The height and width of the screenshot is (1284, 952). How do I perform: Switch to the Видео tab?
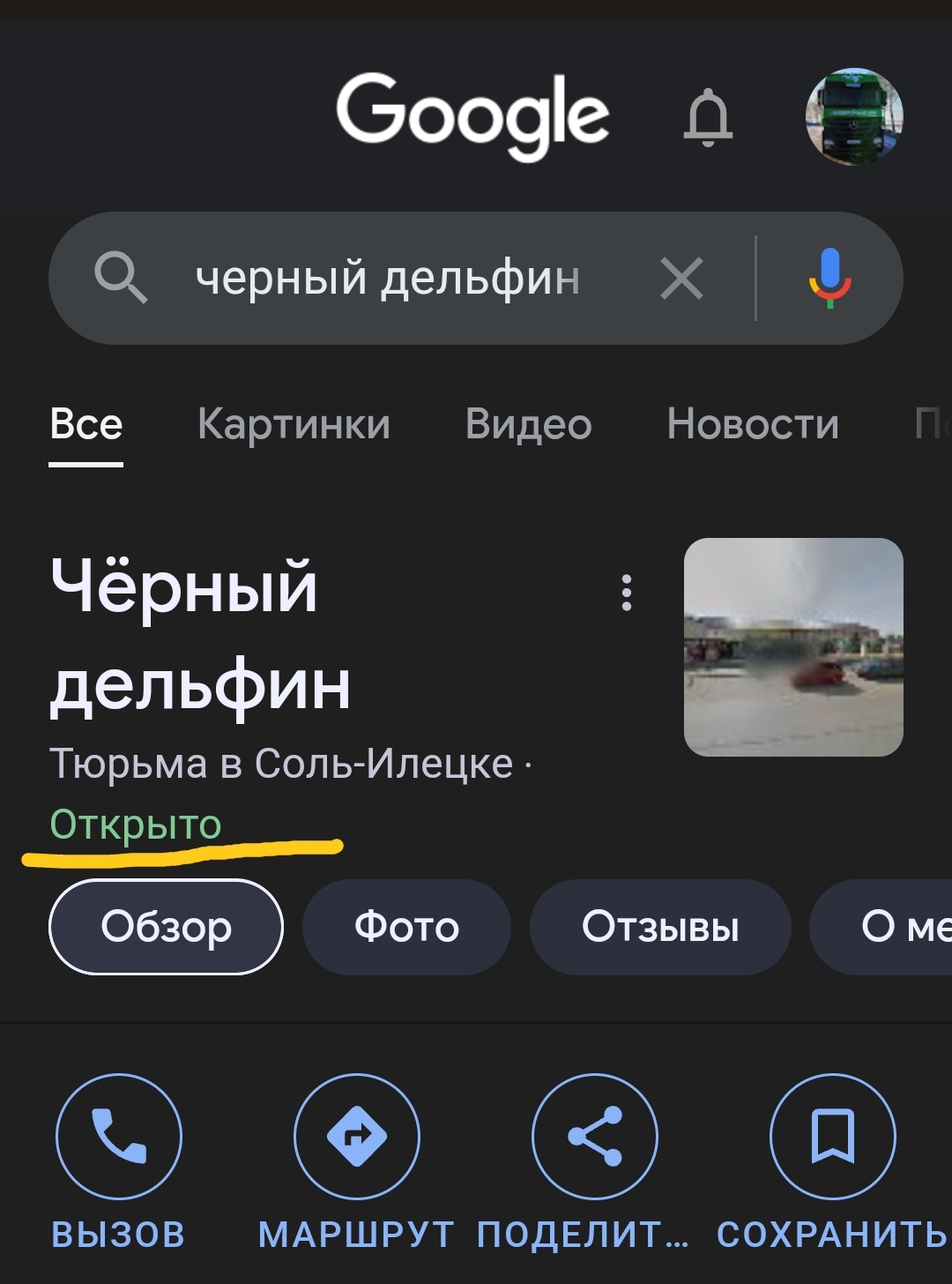point(528,424)
